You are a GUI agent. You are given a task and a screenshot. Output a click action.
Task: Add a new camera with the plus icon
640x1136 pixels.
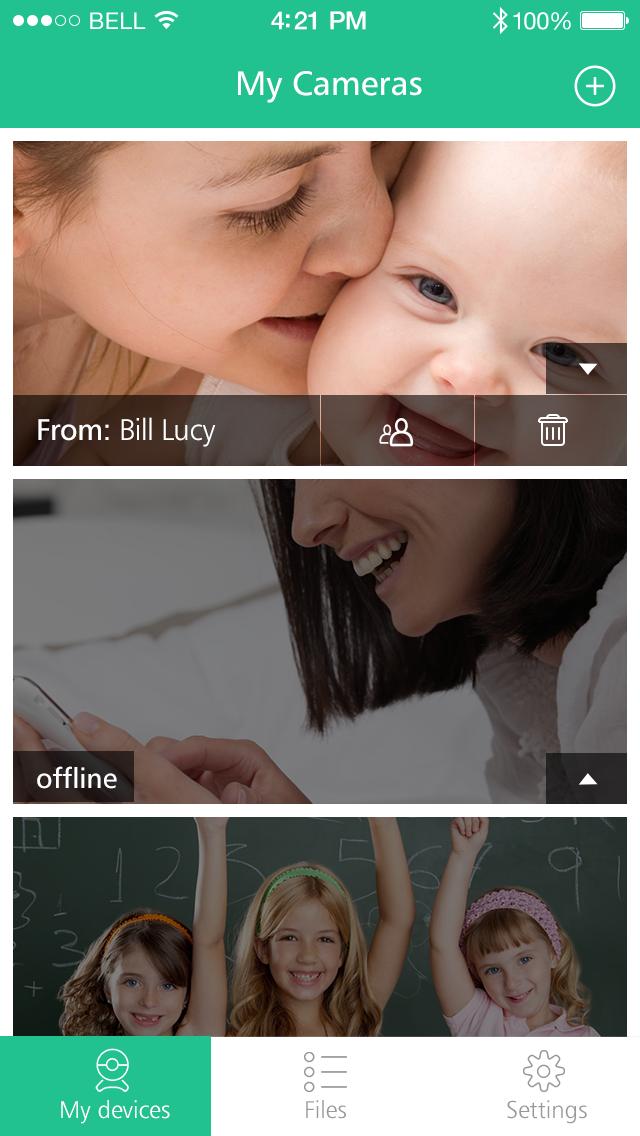(594, 86)
